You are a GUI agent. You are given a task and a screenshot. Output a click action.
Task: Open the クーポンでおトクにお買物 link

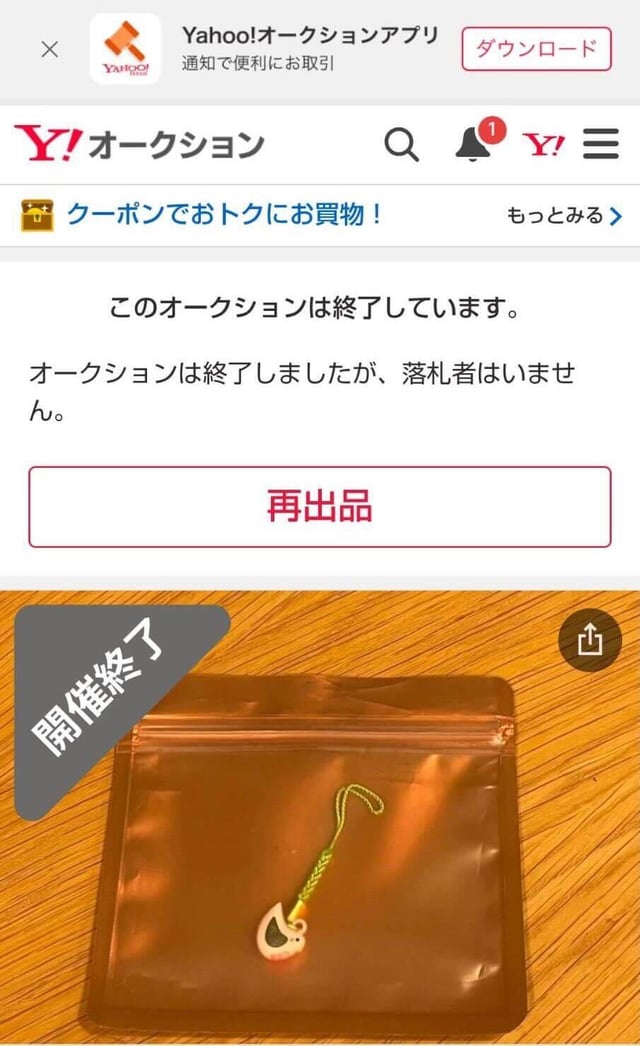(224, 214)
